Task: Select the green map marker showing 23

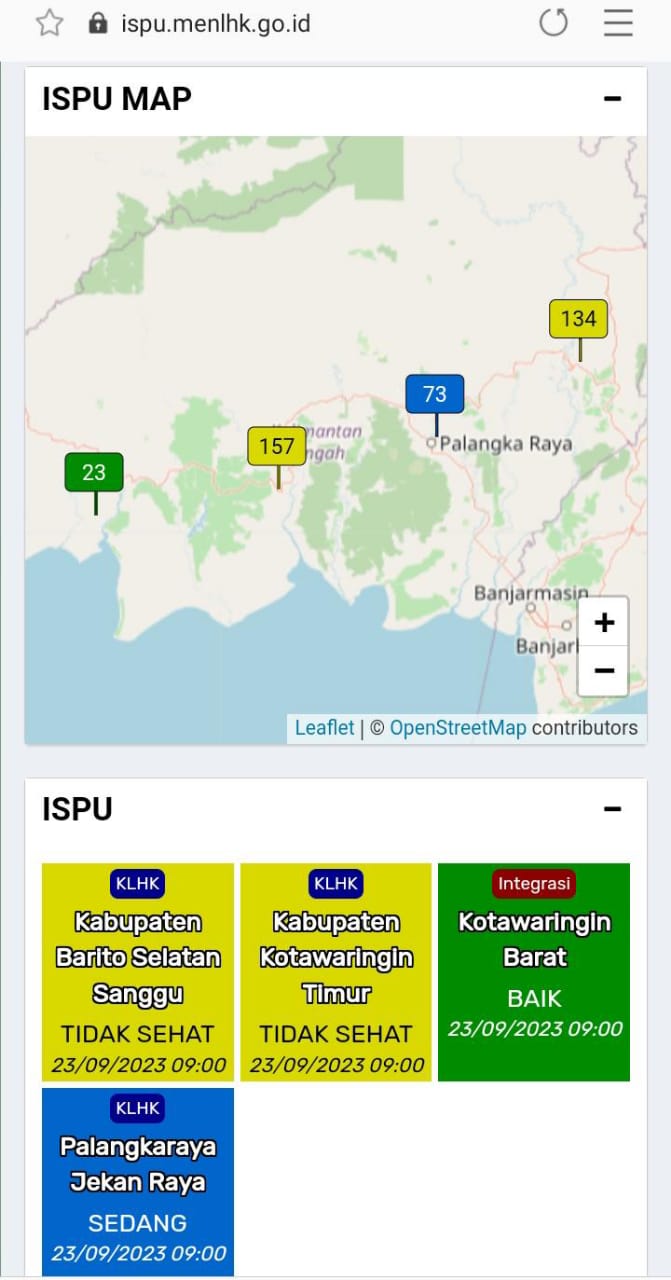Action: 94,472
